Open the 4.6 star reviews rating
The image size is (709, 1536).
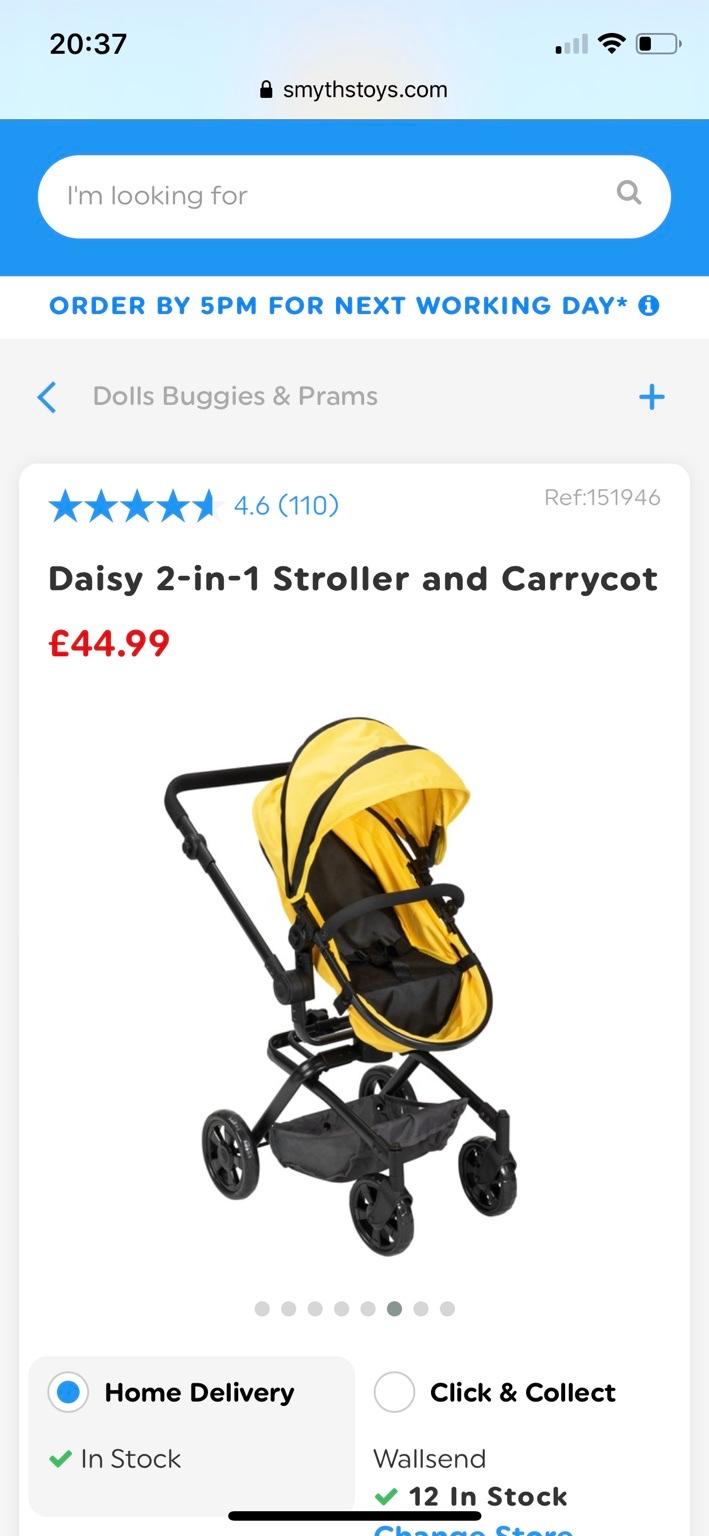point(194,506)
